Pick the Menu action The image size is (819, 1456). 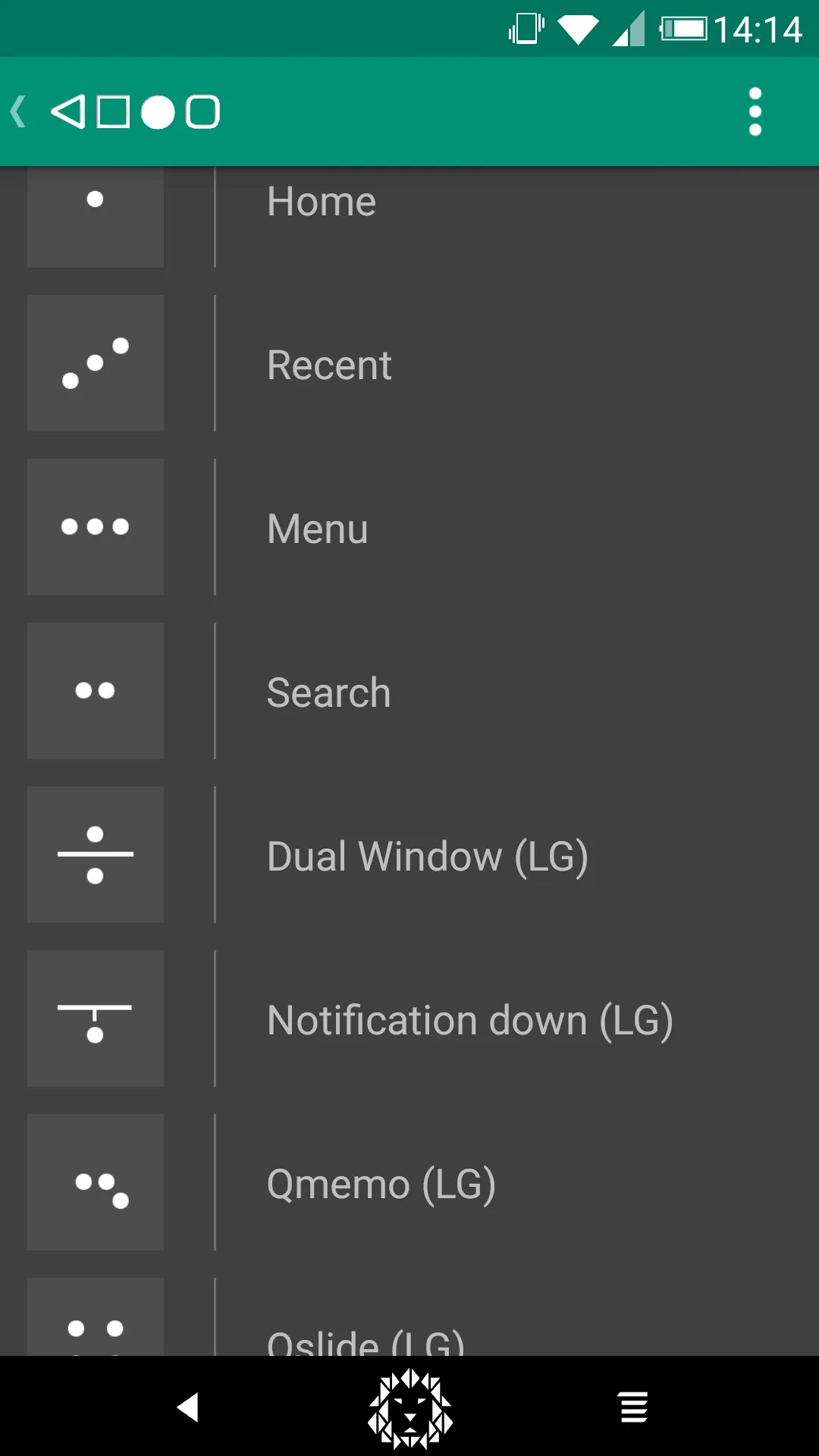coord(409,528)
